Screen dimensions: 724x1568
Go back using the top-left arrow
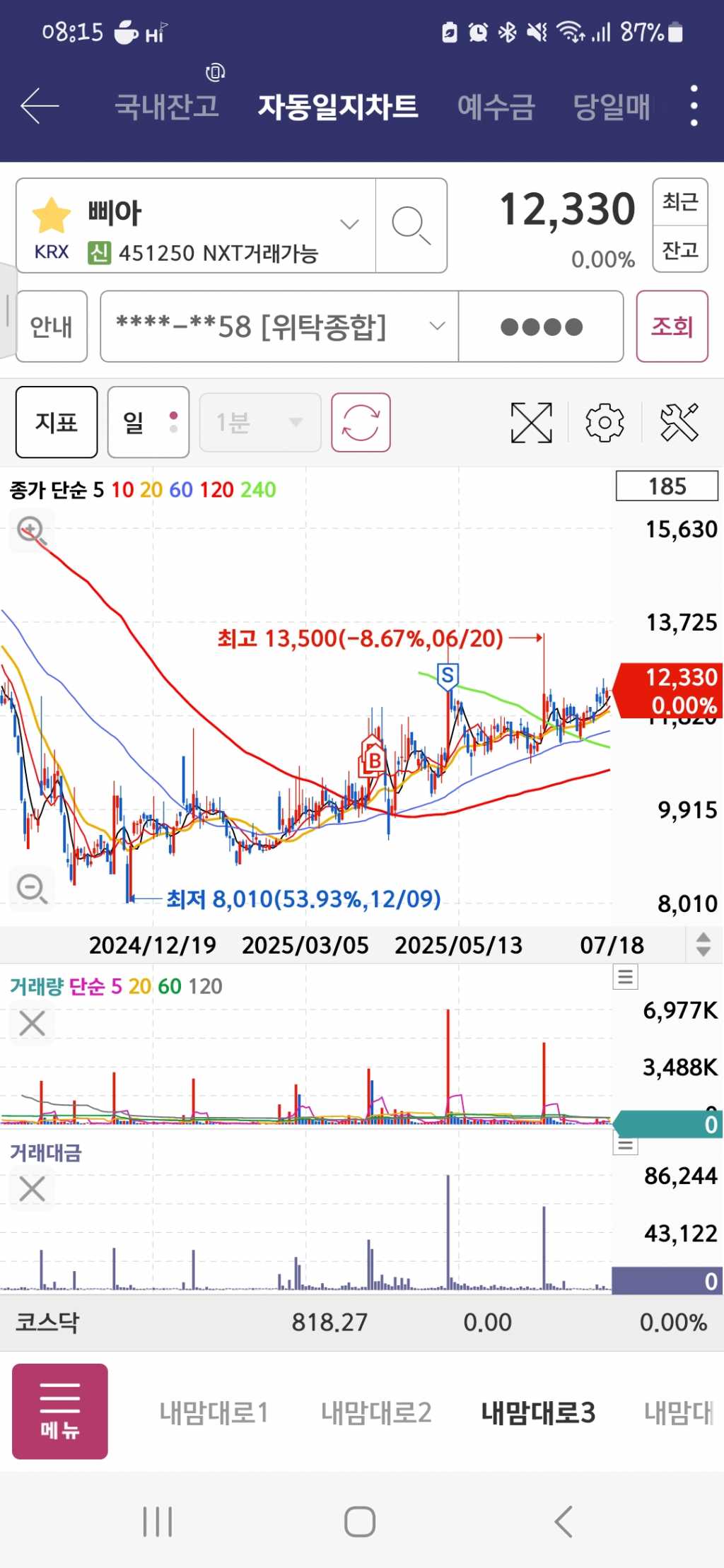[x=40, y=106]
